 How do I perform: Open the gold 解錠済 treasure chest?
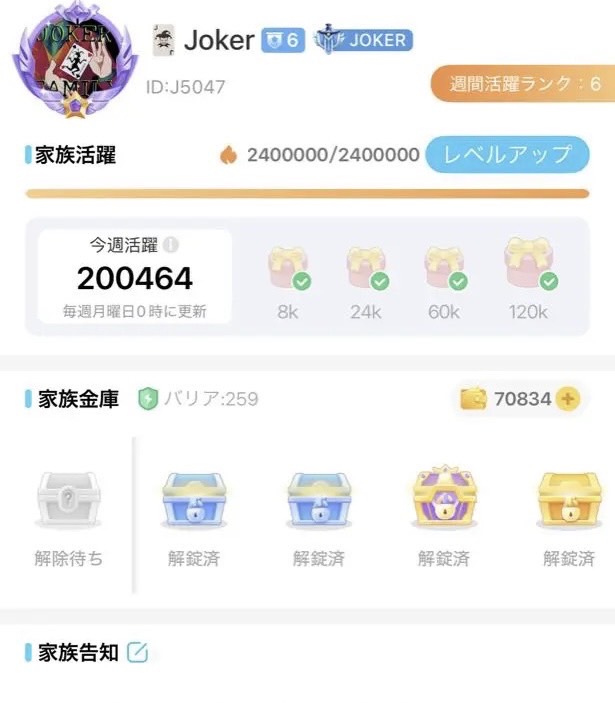(x=568, y=499)
